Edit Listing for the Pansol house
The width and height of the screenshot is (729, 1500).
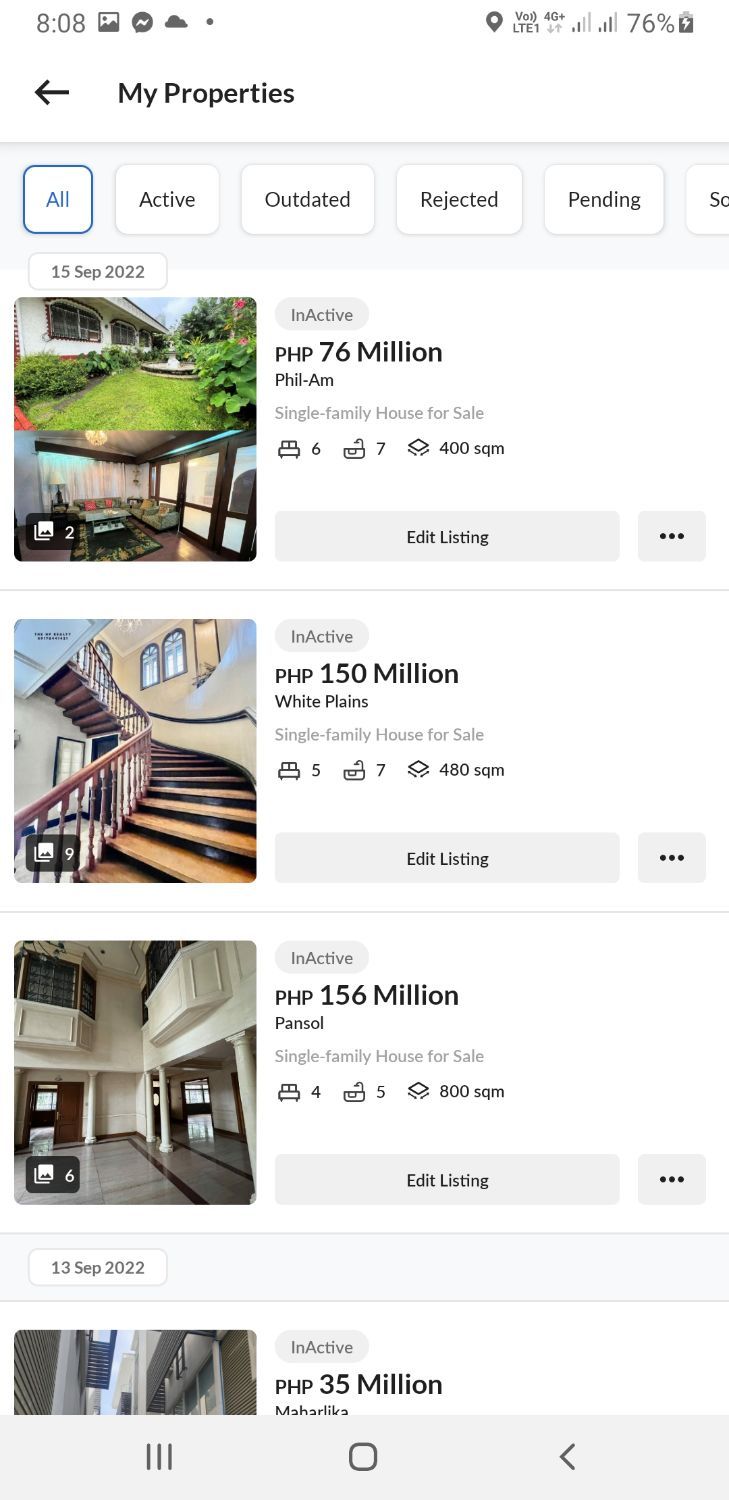[447, 1180]
